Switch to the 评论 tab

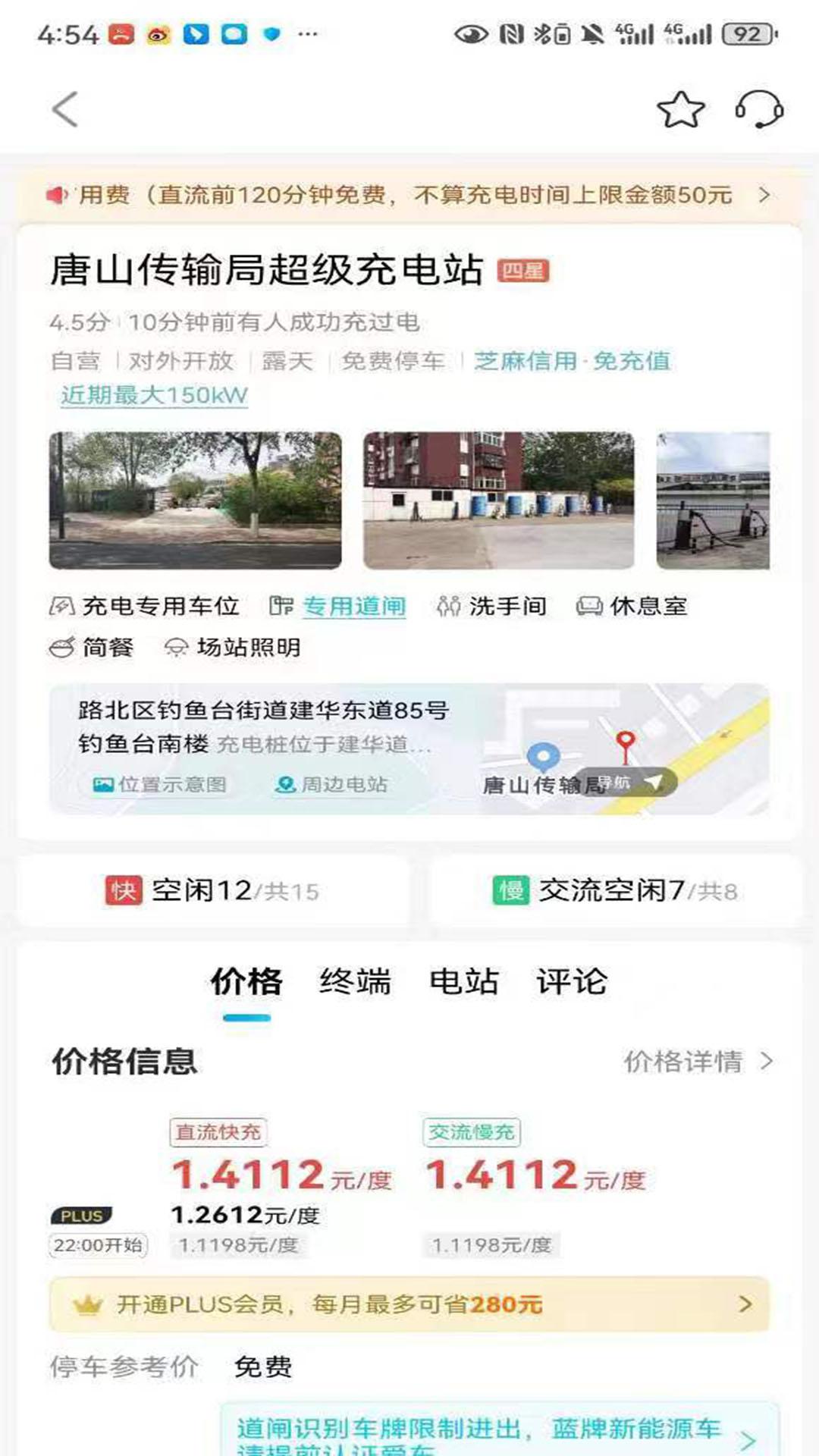click(571, 982)
